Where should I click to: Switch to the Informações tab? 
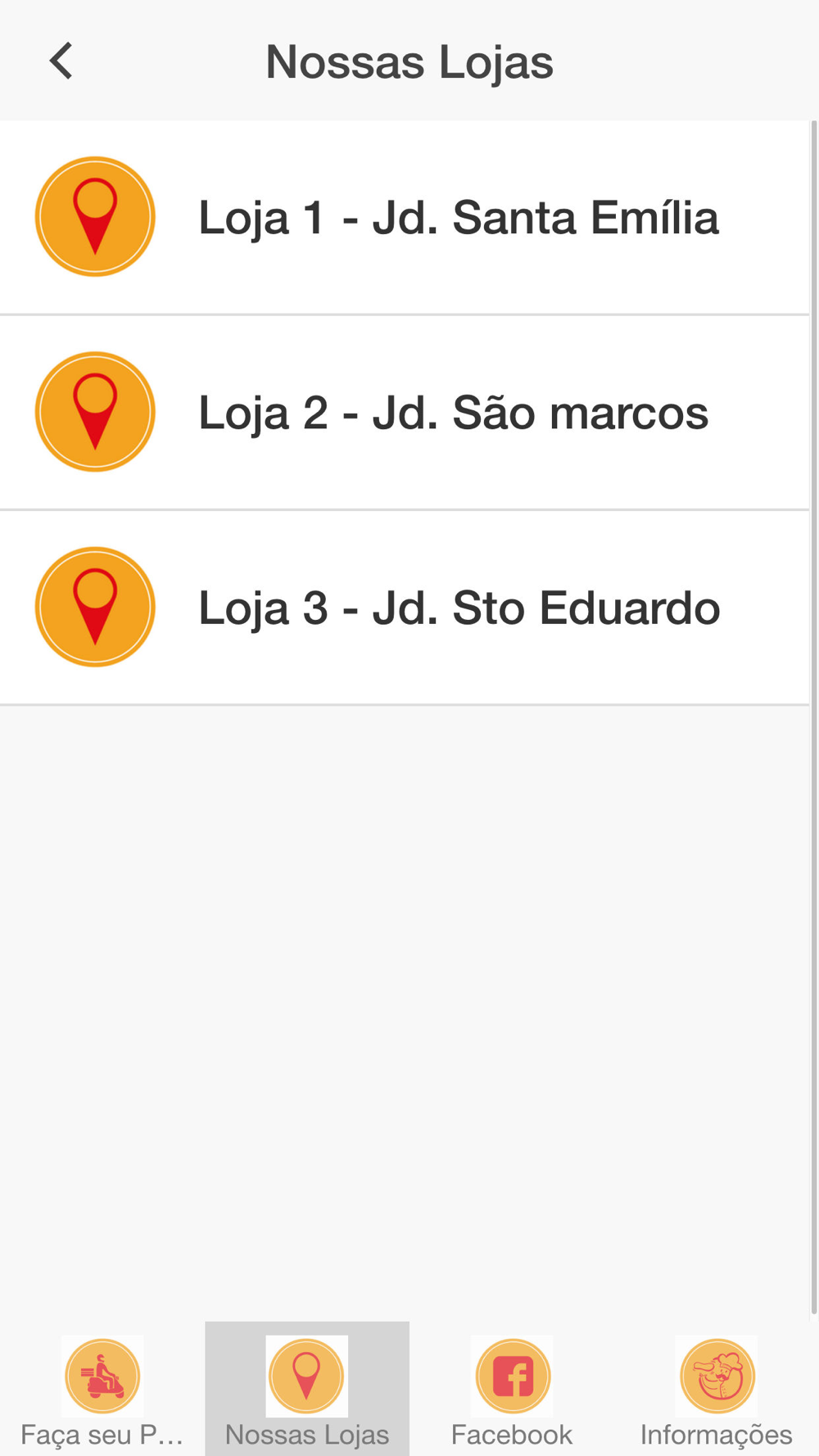click(x=717, y=1389)
